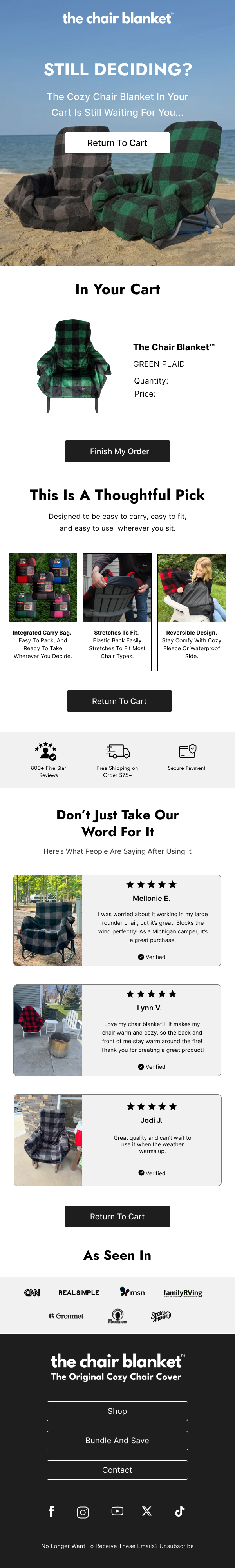Image resolution: width=235 pixels, height=1568 pixels.
Task: Tap Return To Cart under the customer reviews
Action: click(x=117, y=1216)
